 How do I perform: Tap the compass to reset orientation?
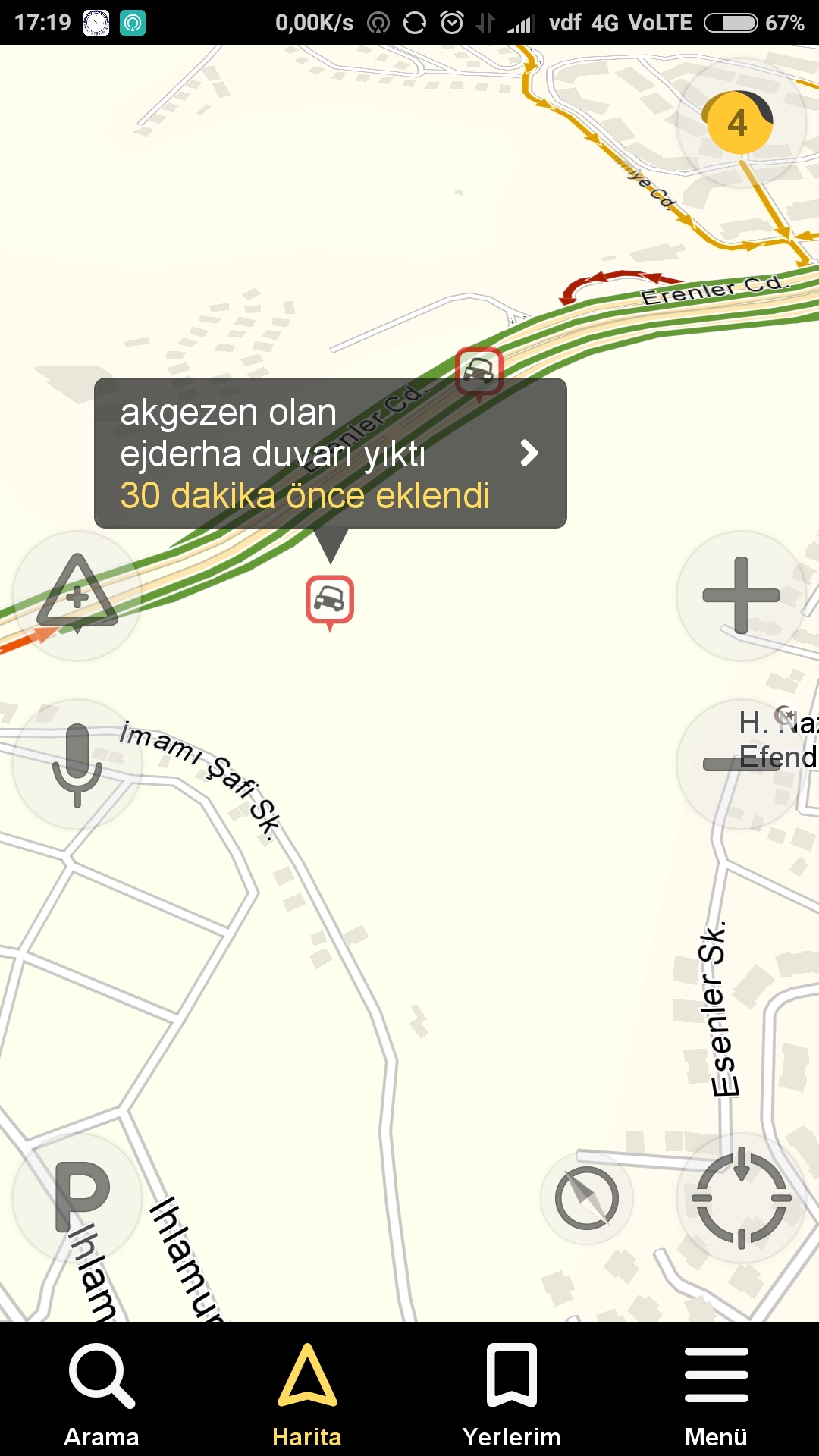click(586, 1198)
